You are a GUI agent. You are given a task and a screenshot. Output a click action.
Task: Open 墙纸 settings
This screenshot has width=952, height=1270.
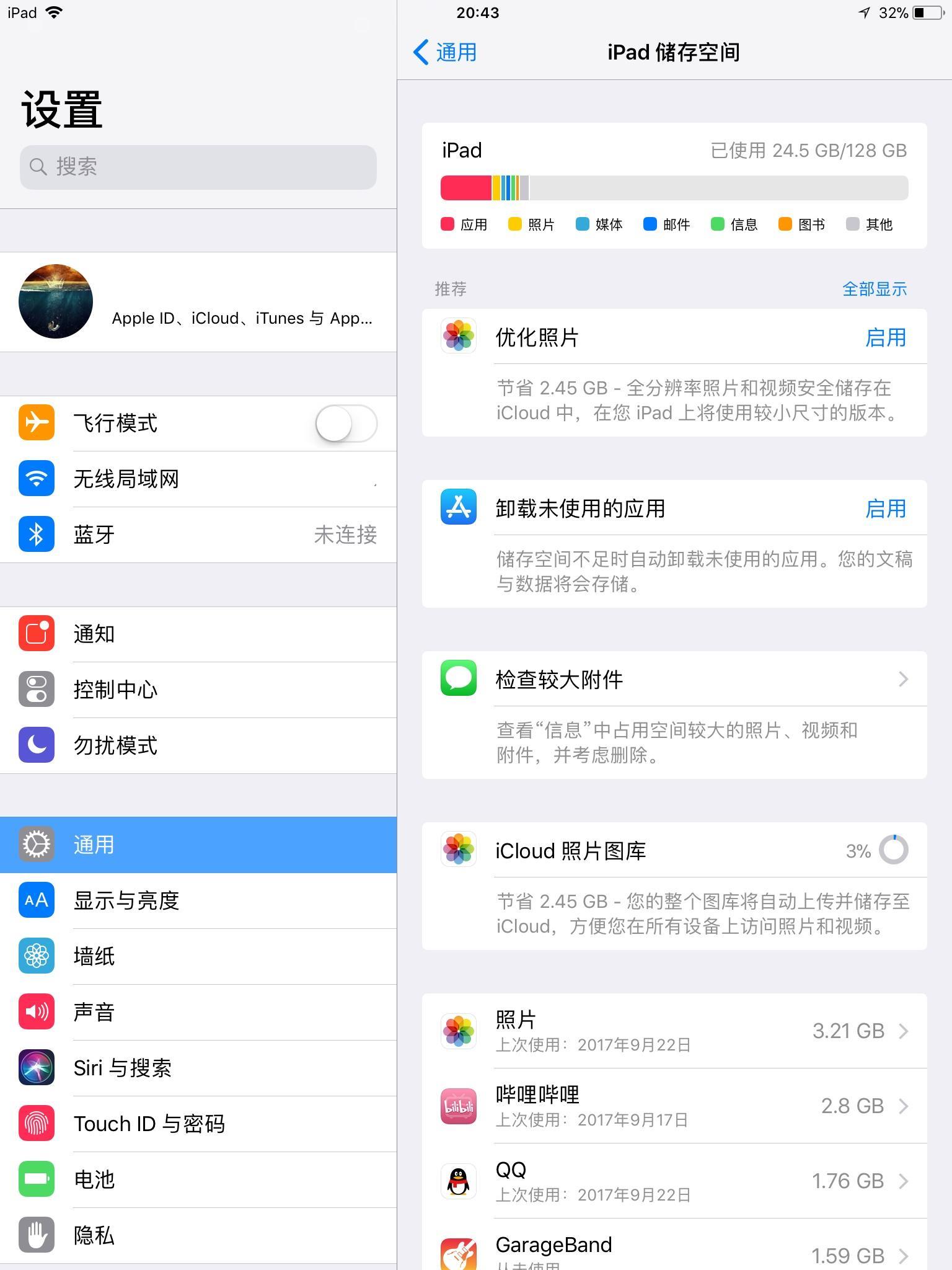[x=198, y=956]
